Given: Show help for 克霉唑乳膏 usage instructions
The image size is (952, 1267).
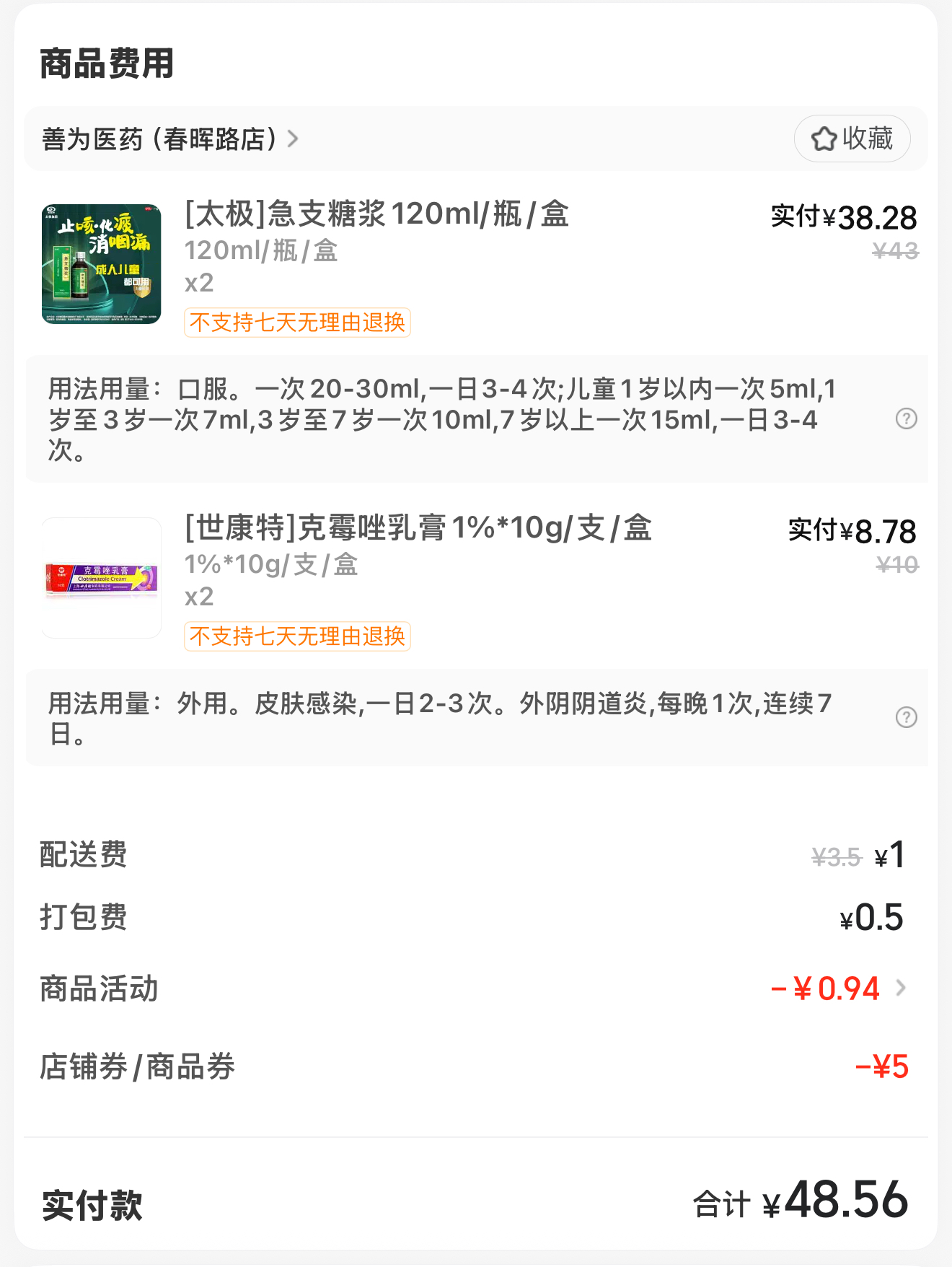Looking at the screenshot, I should (906, 717).
